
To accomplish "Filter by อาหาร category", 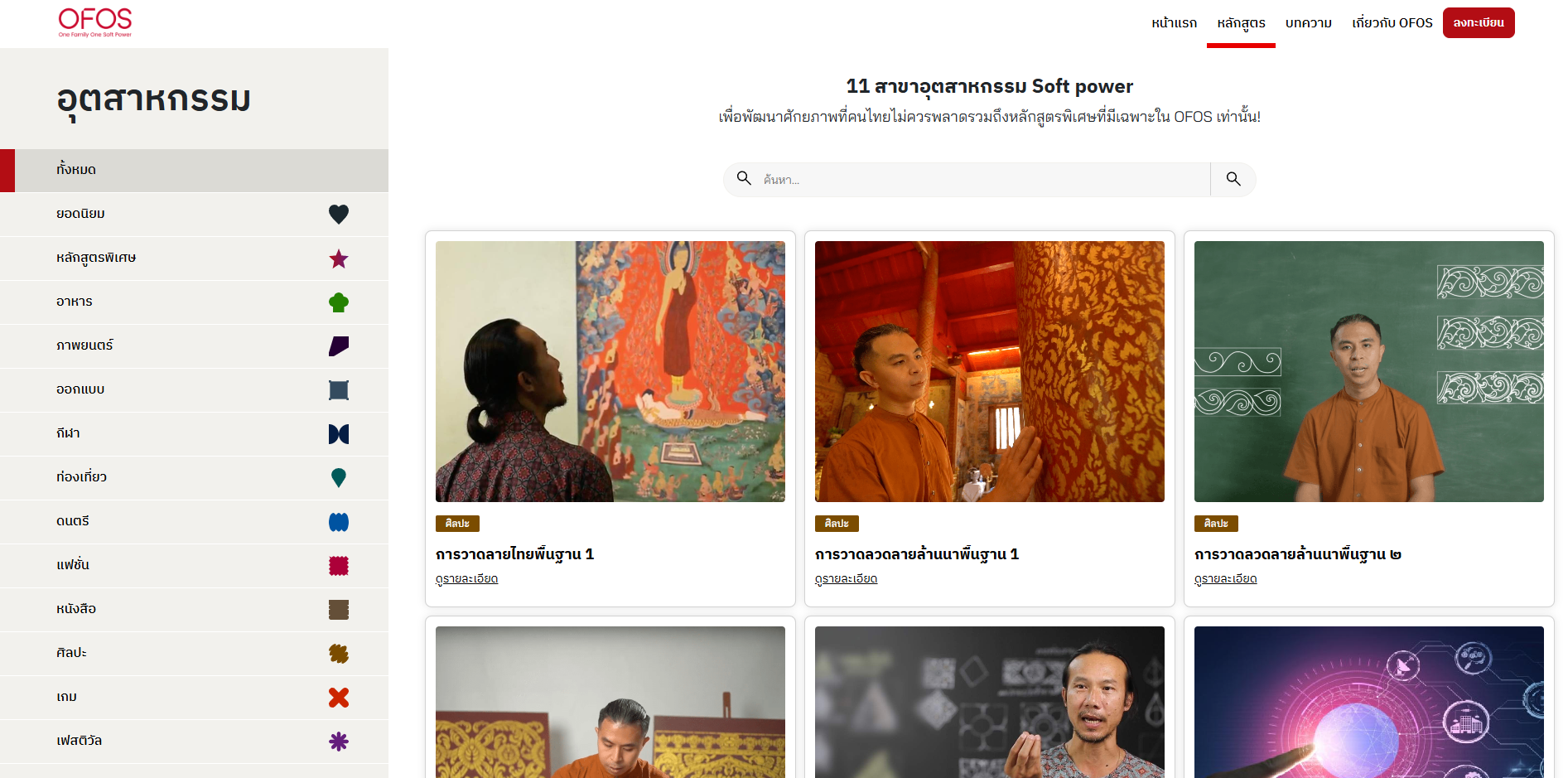I will (x=194, y=302).
